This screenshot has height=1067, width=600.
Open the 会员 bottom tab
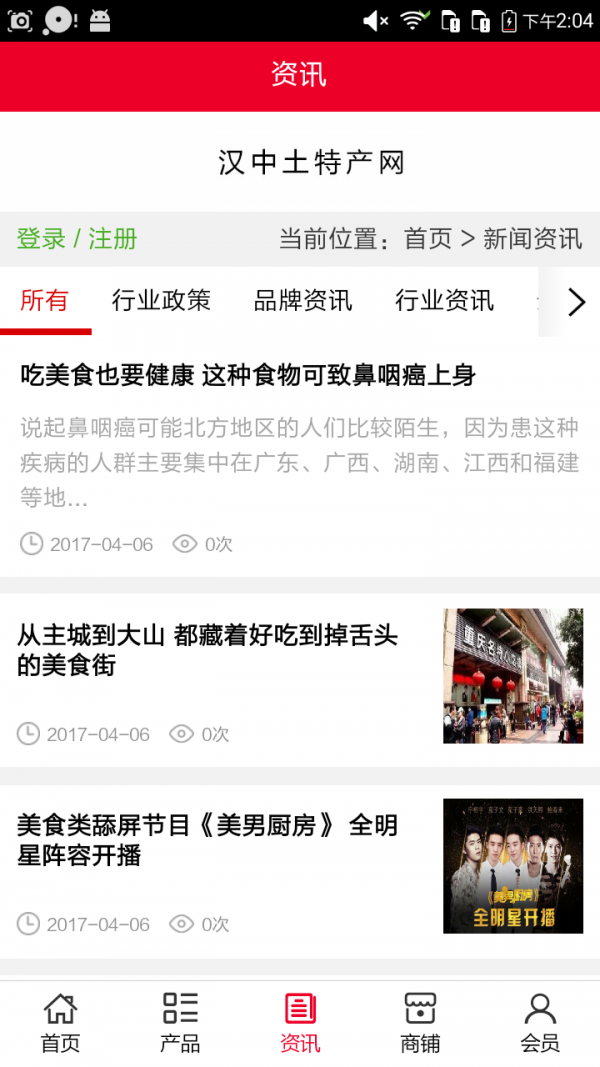540,1023
